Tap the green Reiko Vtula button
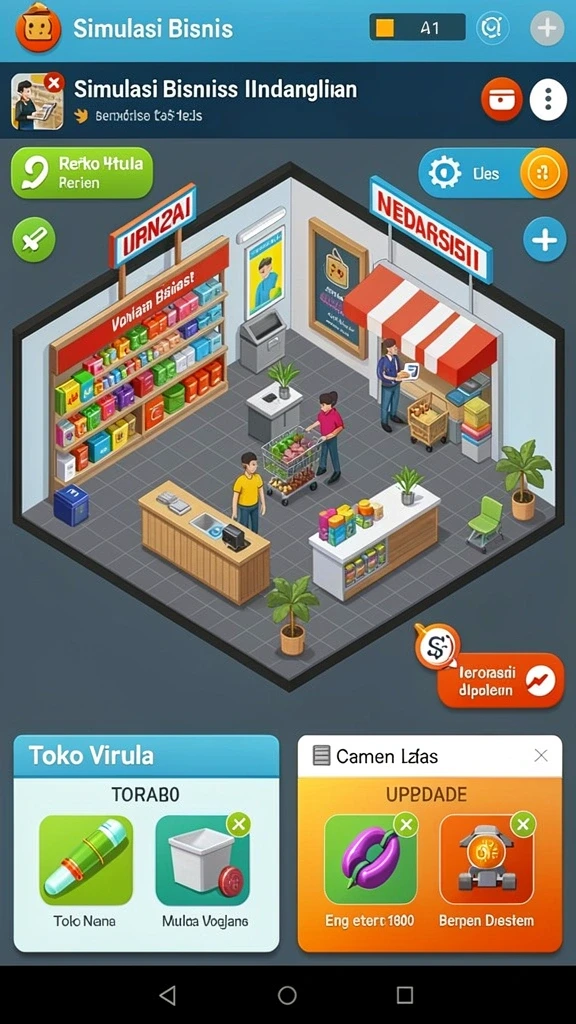 [x=82, y=172]
